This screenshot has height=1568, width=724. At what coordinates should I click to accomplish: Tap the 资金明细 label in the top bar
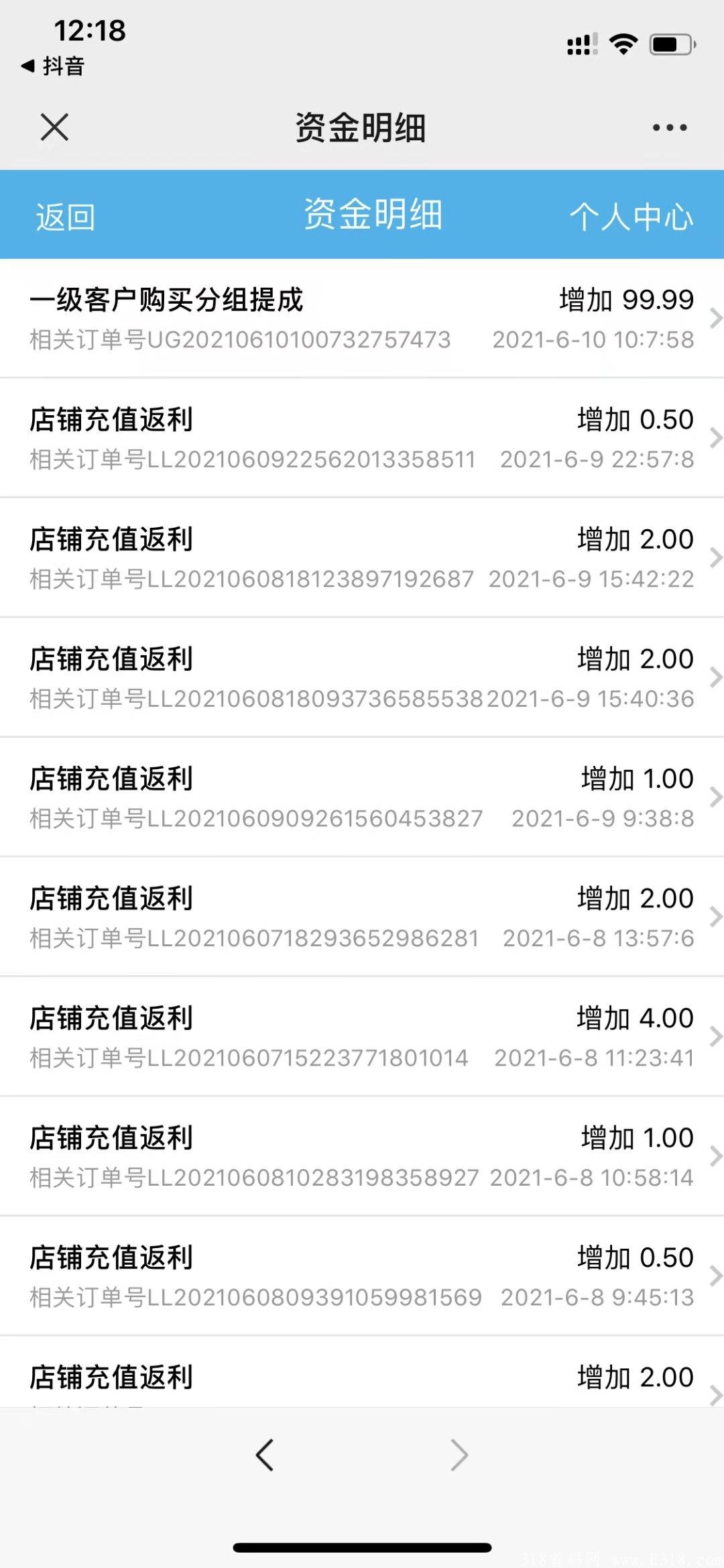click(x=360, y=127)
